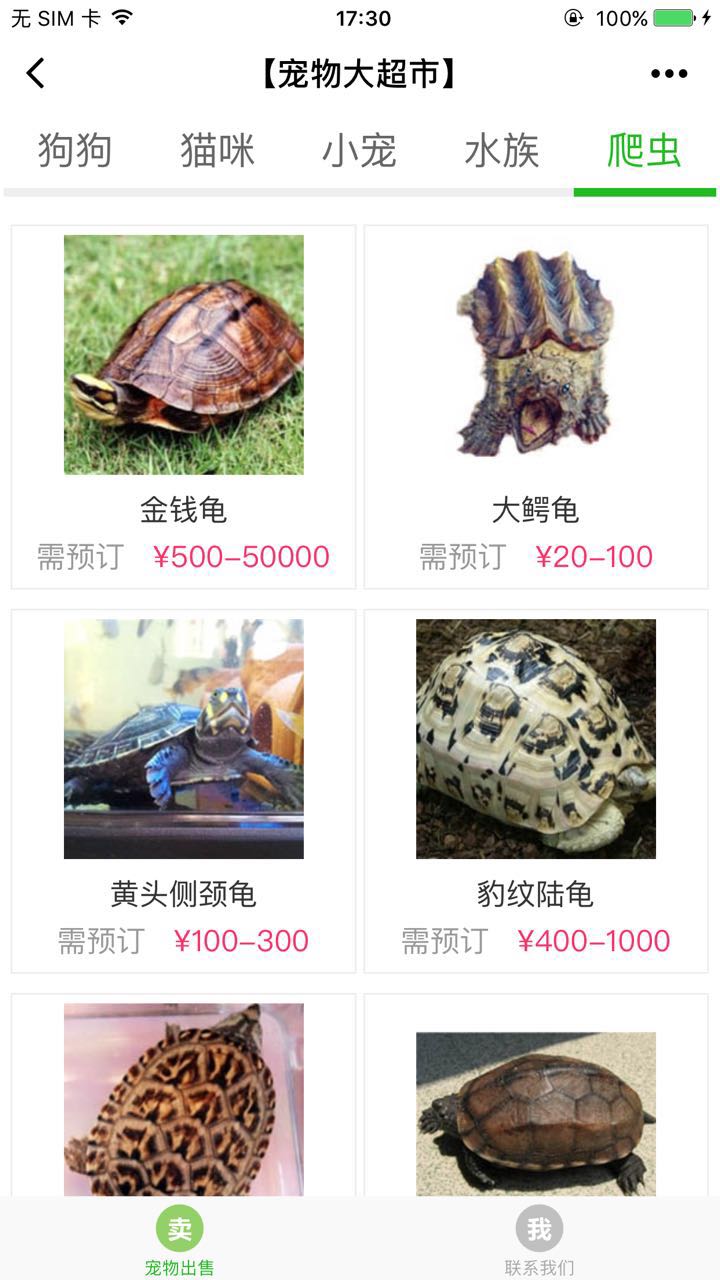The width and height of the screenshot is (720, 1280).
Task: Open the 黄头侧颈龟 card
Action: click(x=184, y=790)
